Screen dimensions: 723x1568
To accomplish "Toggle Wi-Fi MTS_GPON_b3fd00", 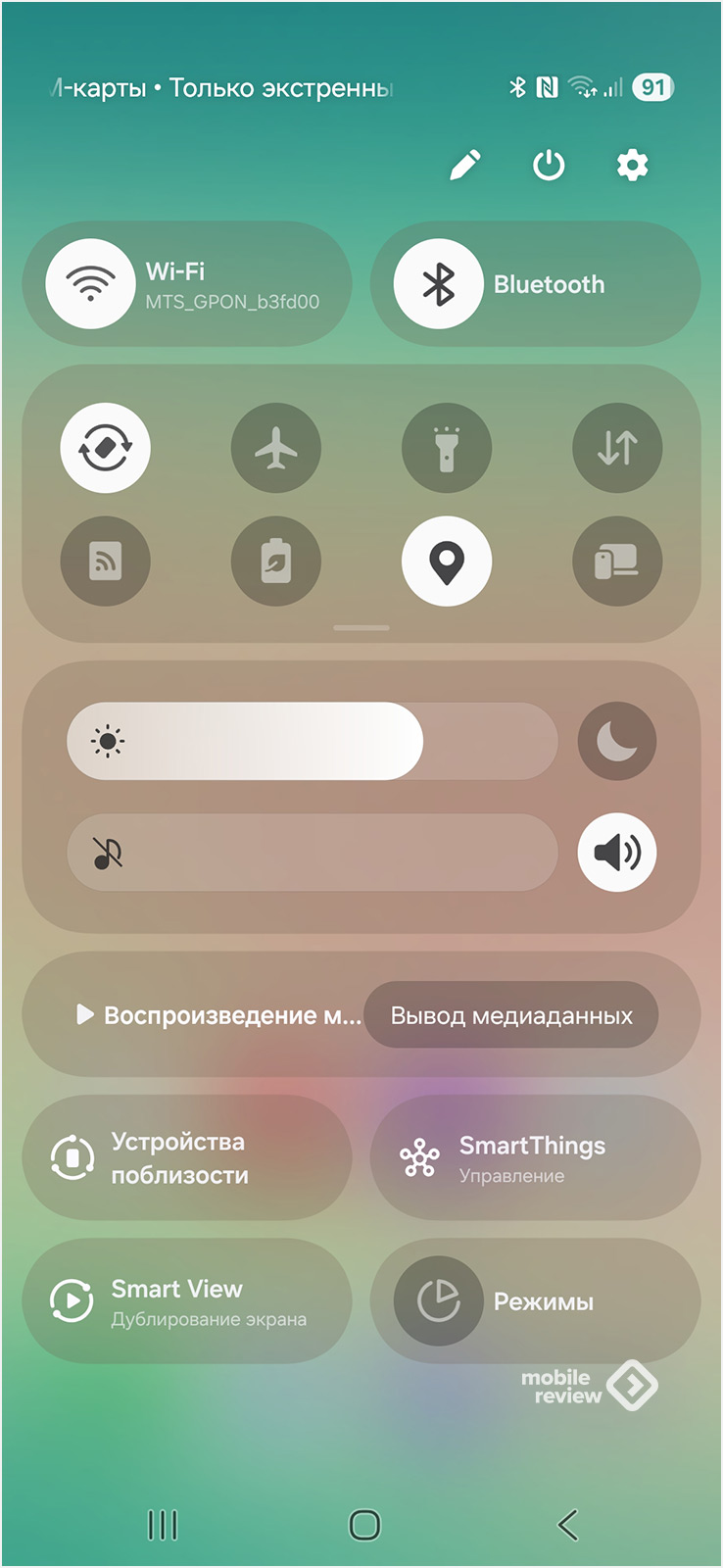I will tap(91, 284).
